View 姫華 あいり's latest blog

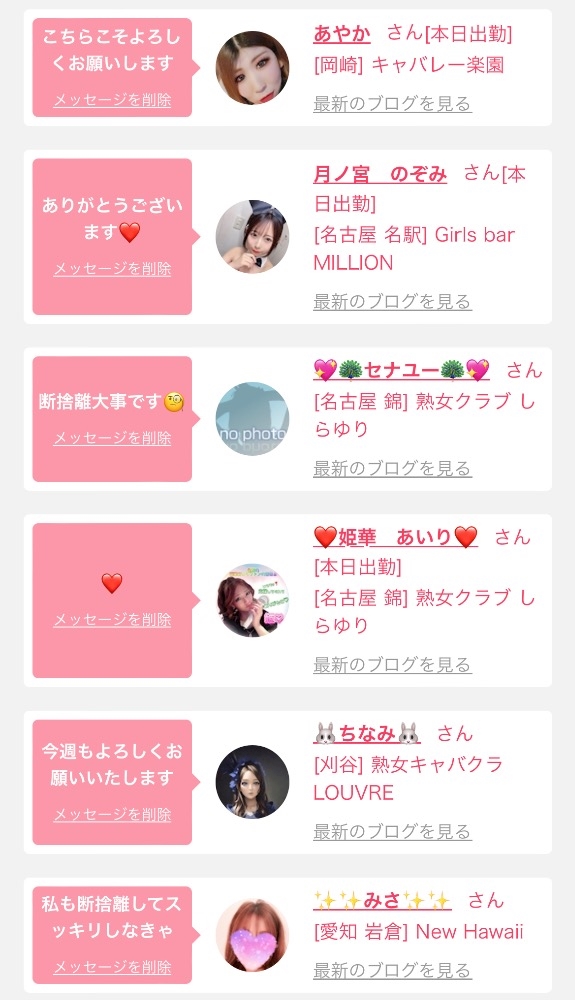(392, 665)
